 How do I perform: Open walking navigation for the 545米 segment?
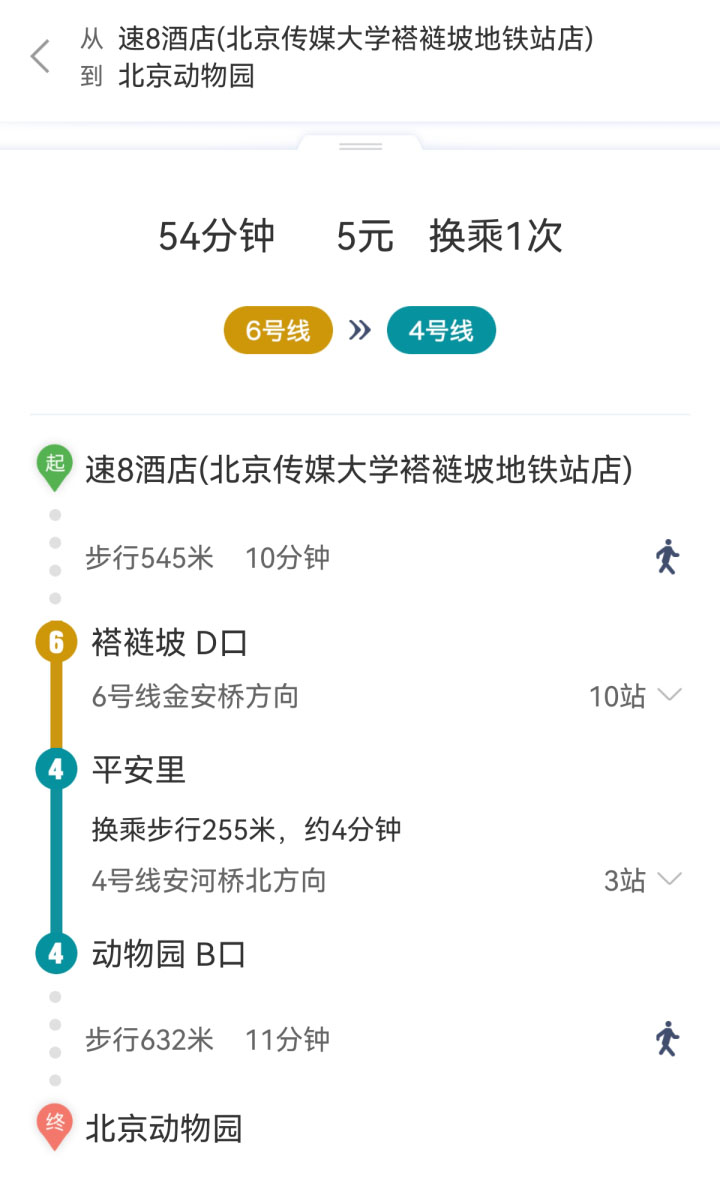[667, 557]
